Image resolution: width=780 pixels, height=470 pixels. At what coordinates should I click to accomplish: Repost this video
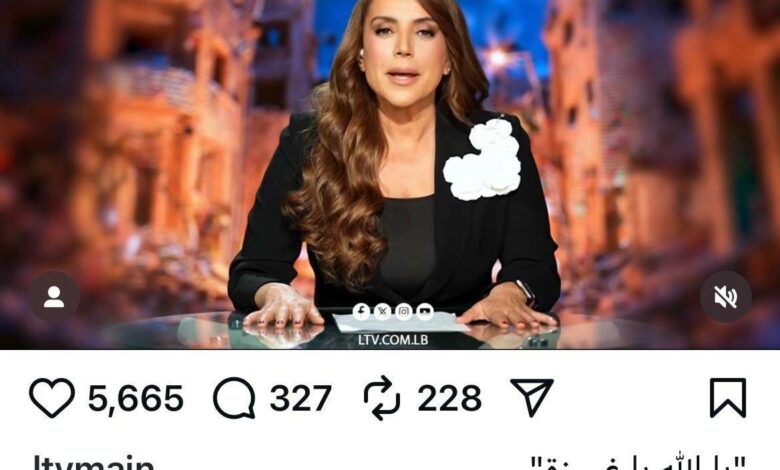[x=382, y=399]
